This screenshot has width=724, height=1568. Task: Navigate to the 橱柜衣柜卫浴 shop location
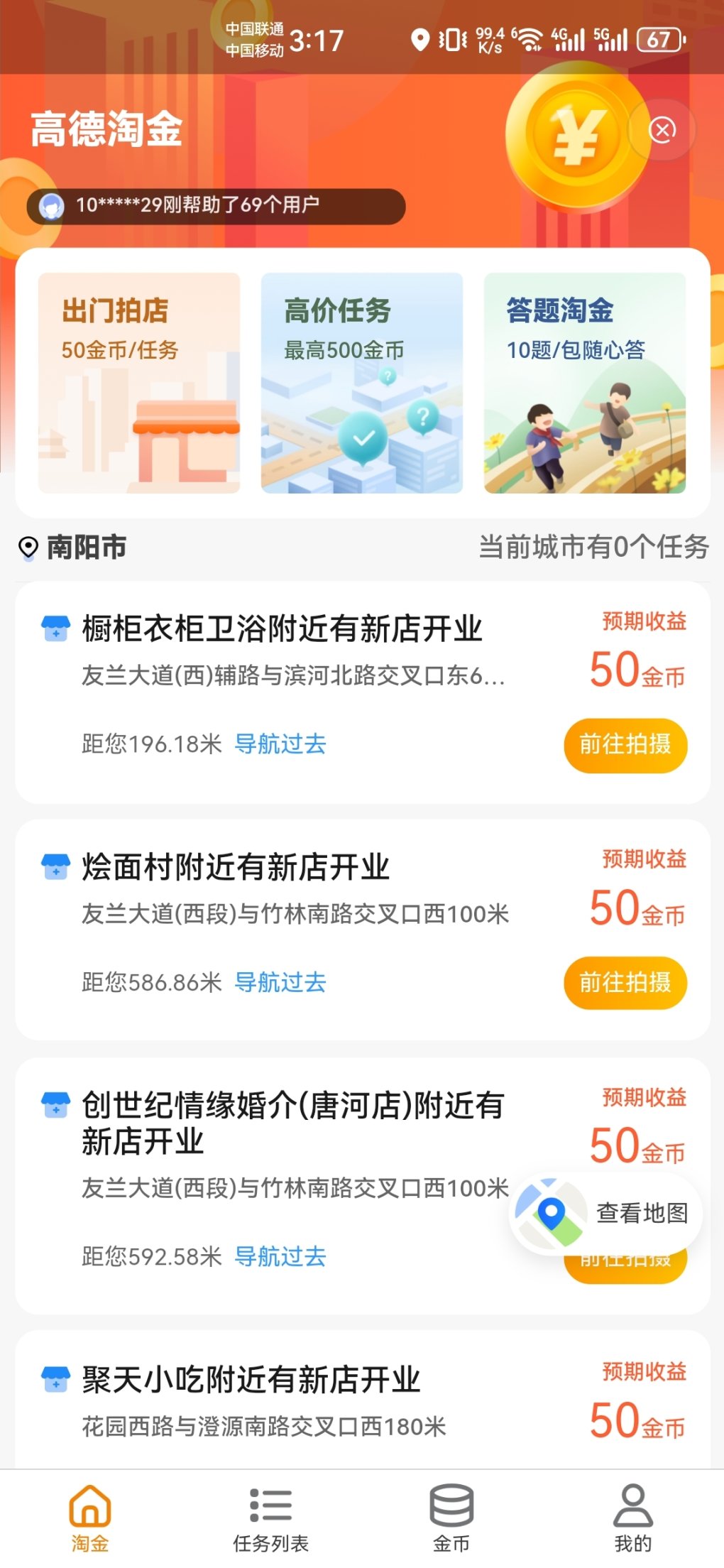[x=280, y=744]
